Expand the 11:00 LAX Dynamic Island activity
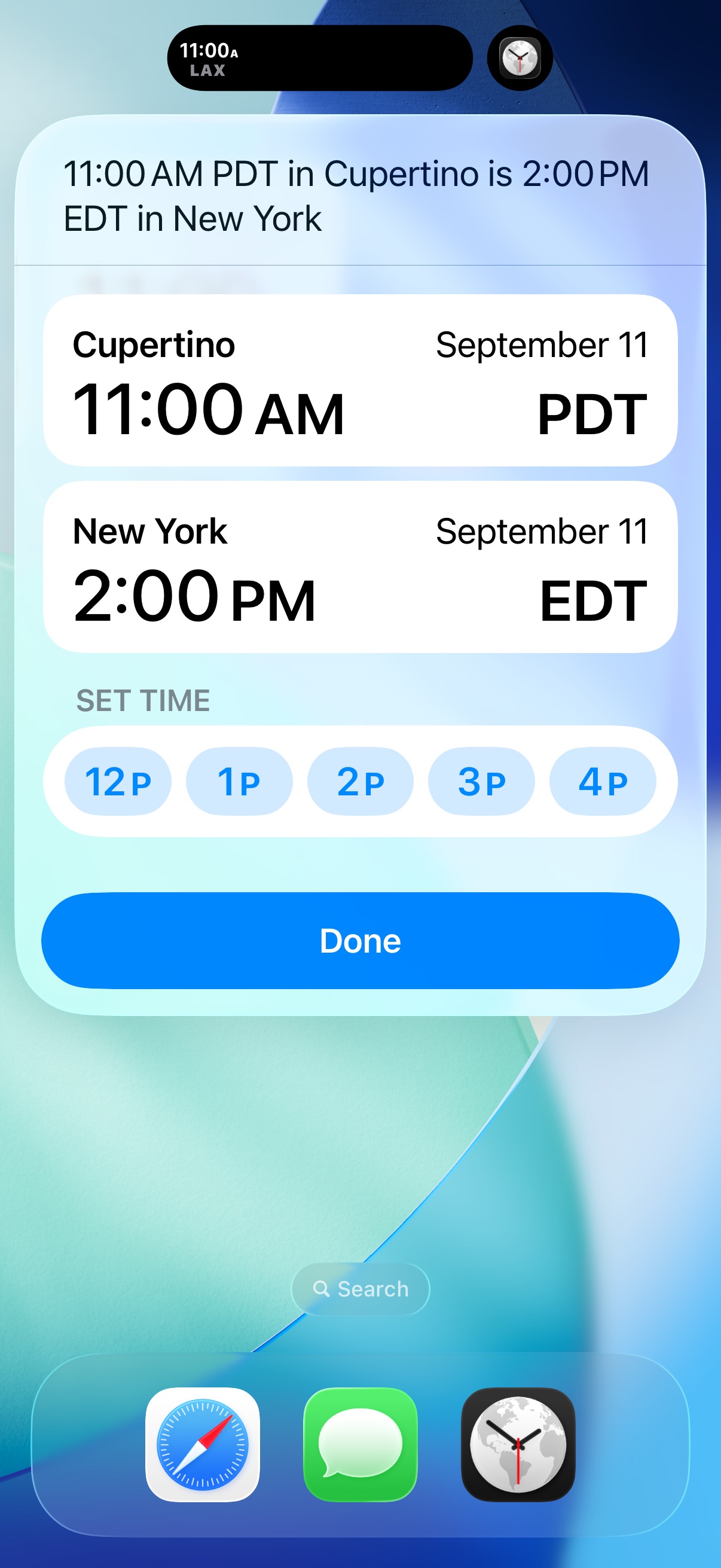The width and height of the screenshot is (721, 1568). (320, 59)
